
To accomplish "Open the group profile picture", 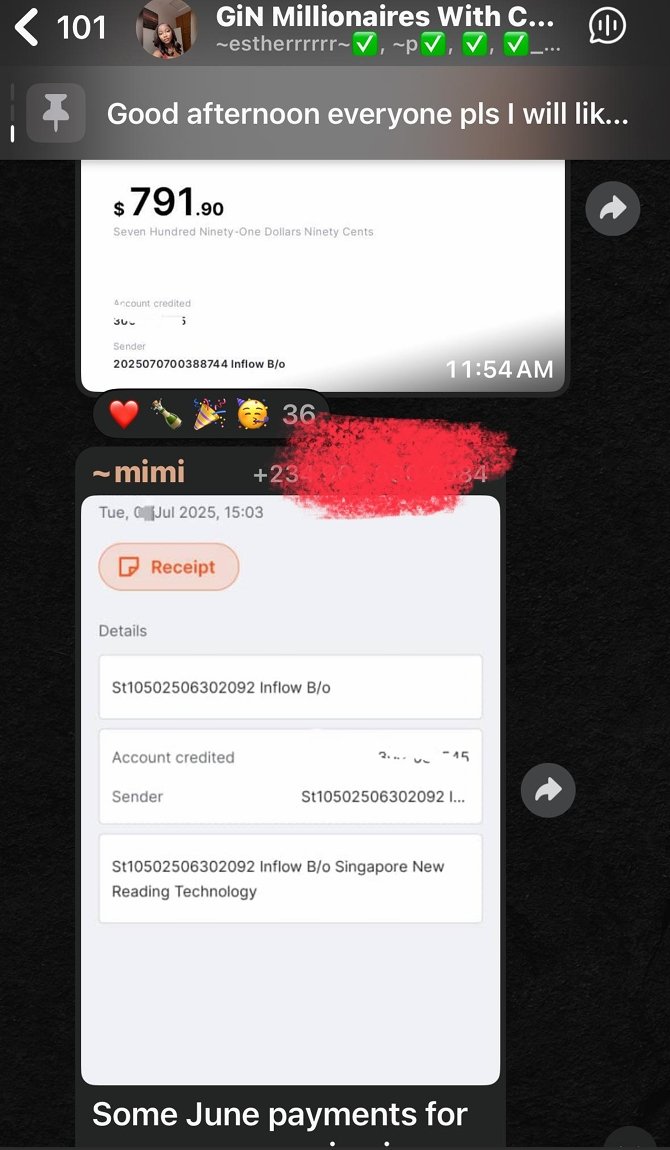I will [166, 28].
